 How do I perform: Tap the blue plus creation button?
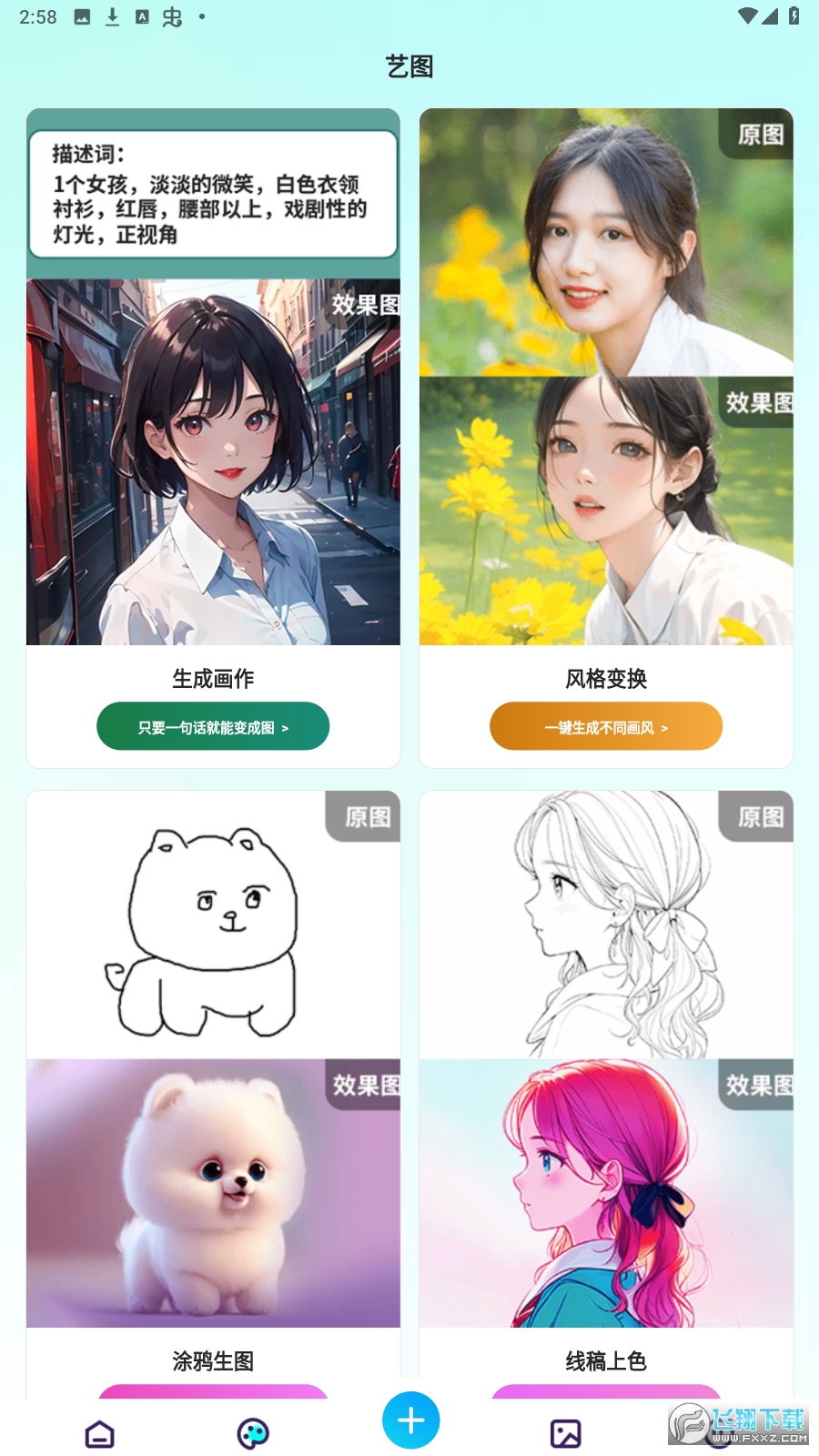409,1420
